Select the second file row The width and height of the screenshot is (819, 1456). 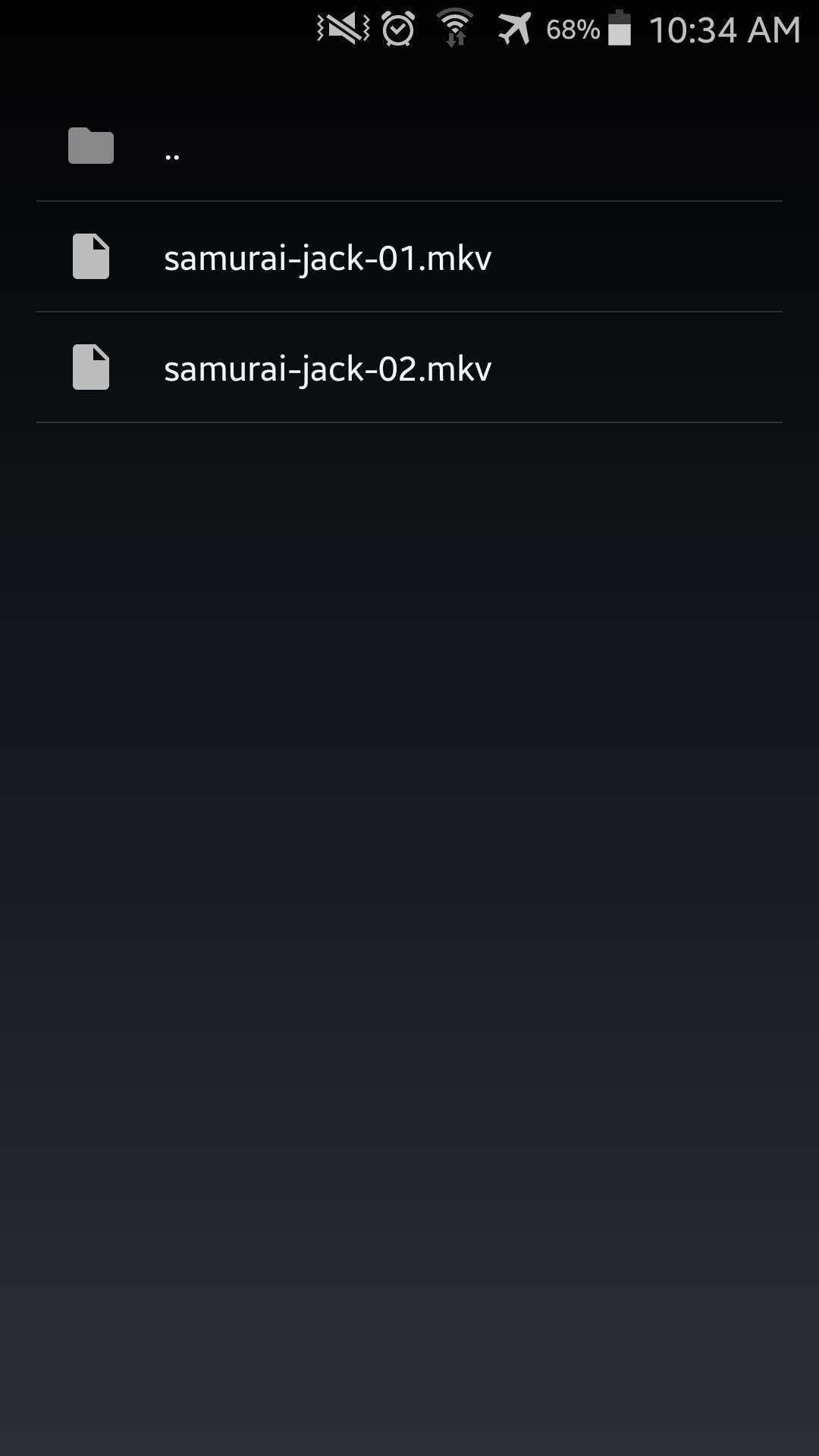point(409,369)
